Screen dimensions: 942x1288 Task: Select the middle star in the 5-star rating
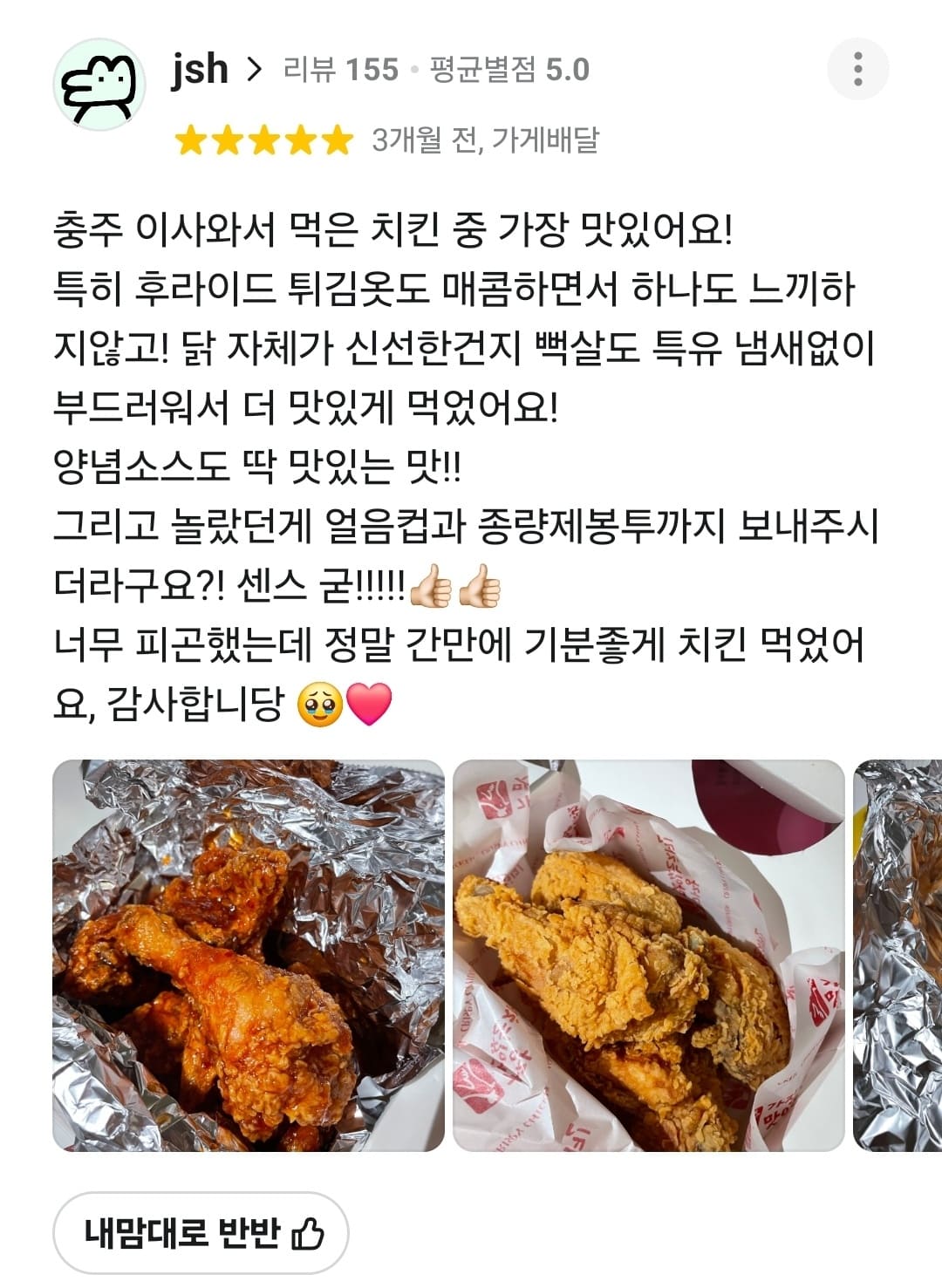click(263, 138)
